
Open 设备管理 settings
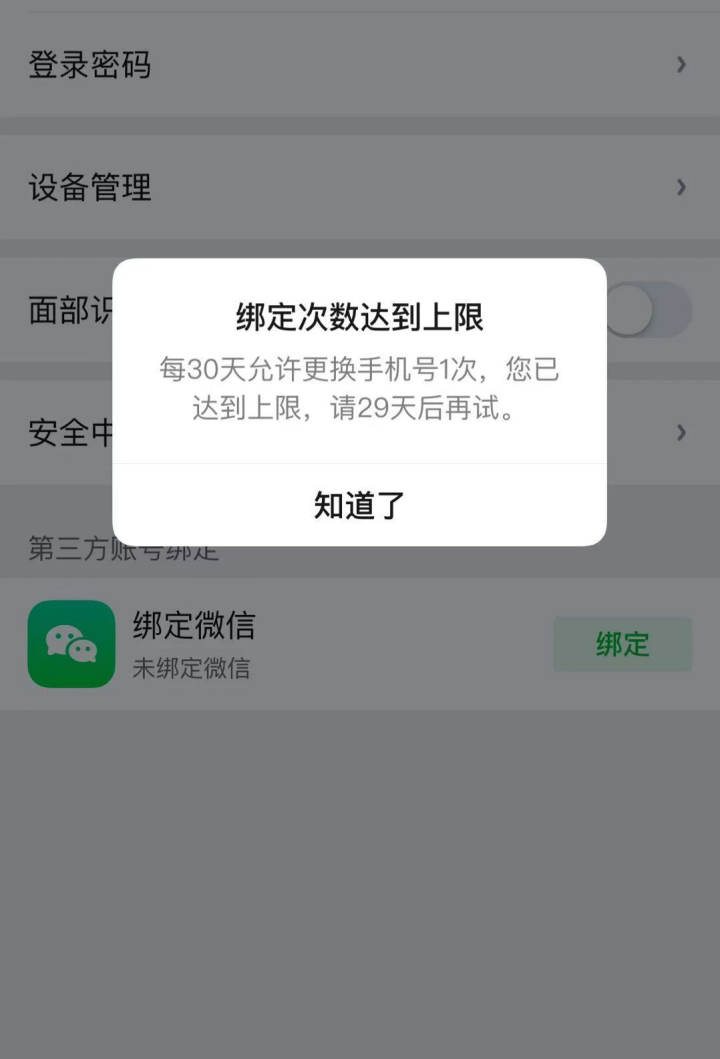pyautogui.click(x=359, y=187)
